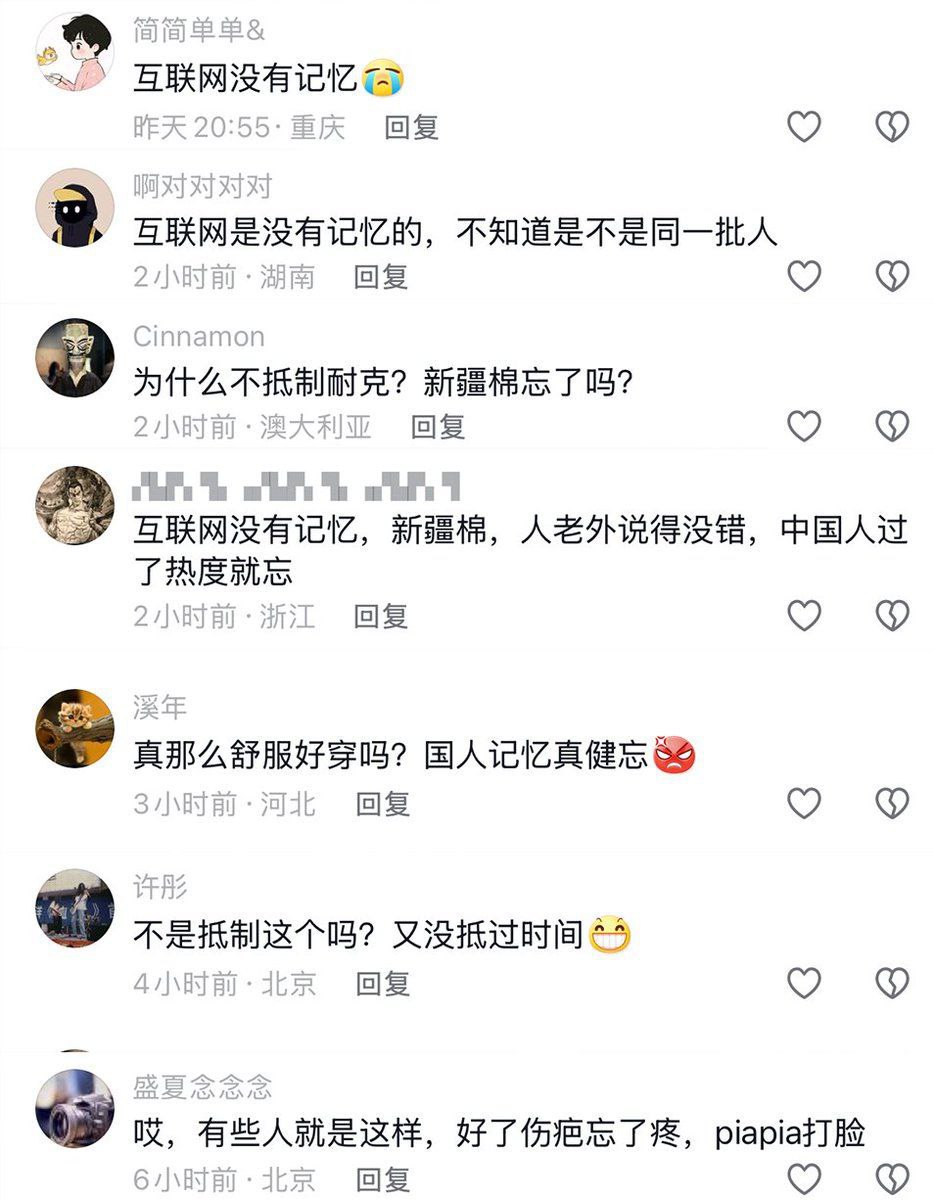Screen dimensions: 934x1200
Task: Reply to 许彤's comment
Action: (383, 985)
